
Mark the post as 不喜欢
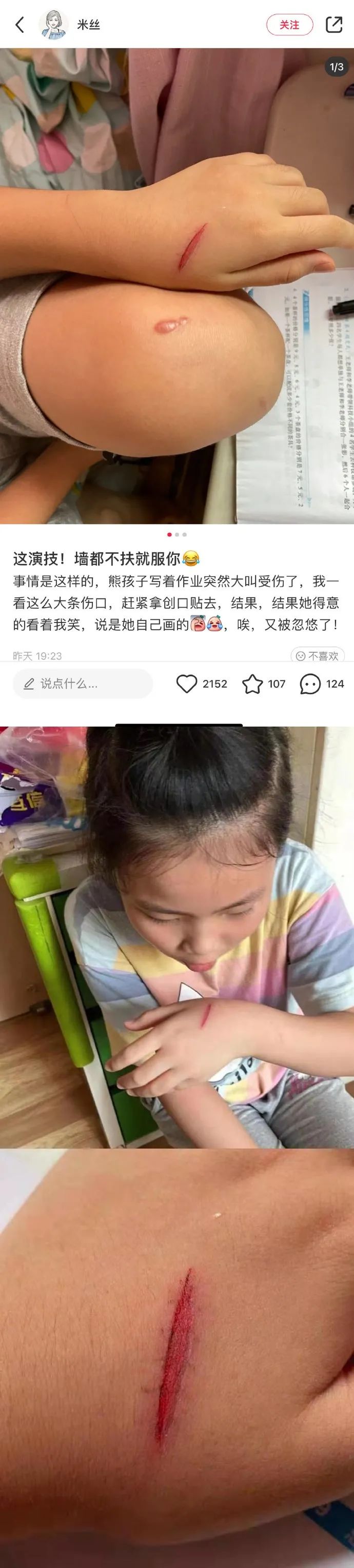318,656
